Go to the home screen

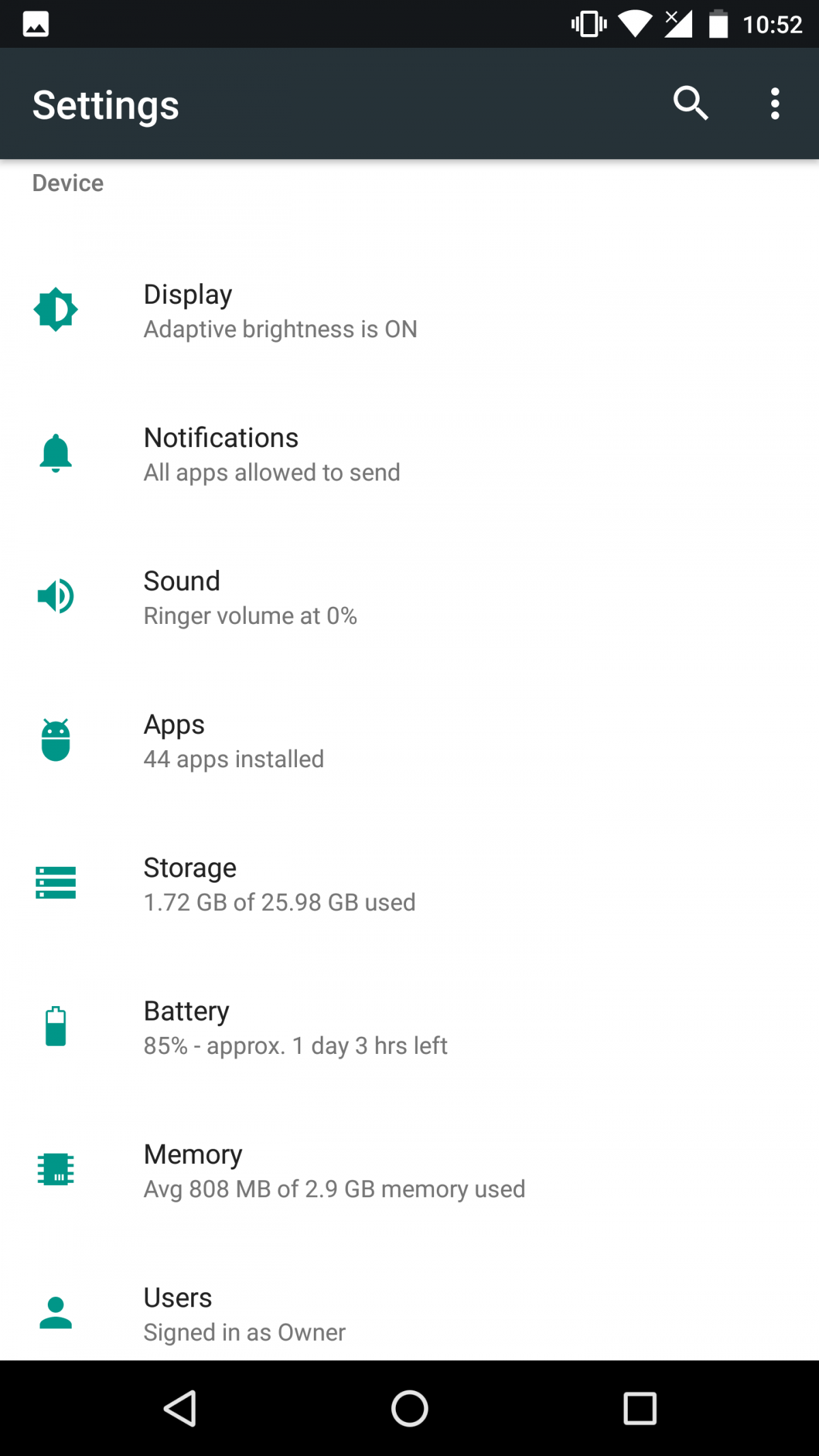409,1408
